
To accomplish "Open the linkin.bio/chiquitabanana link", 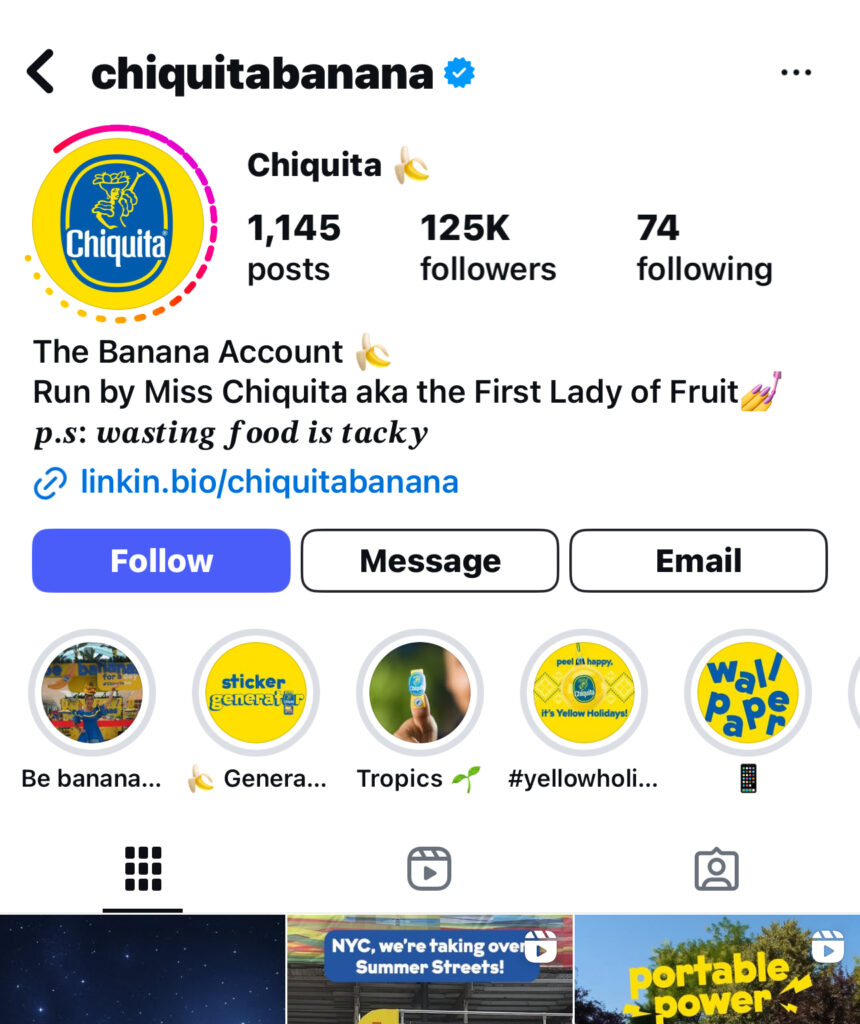I will [x=268, y=483].
